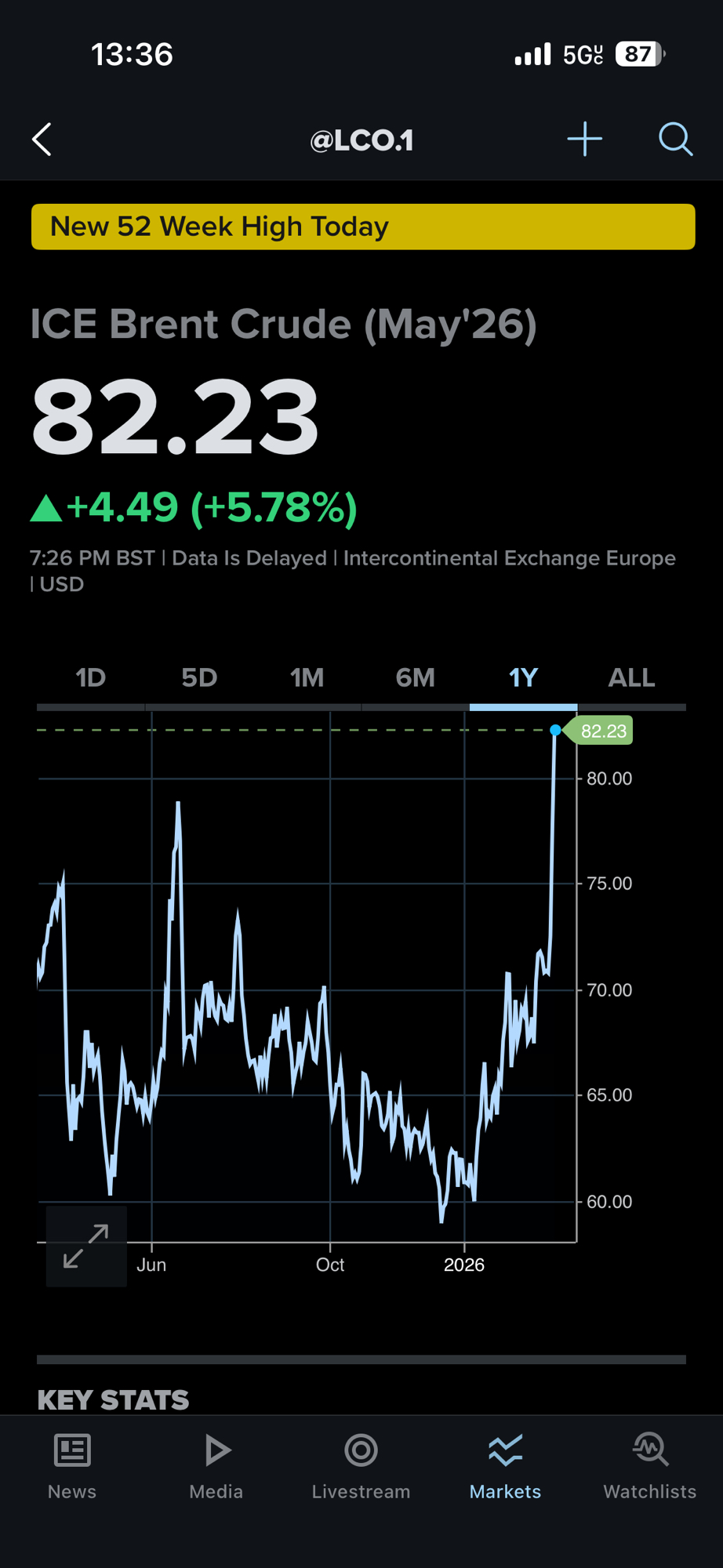Viewport: 723px width, 1568px height.
Task: Switch chart to 1D range
Action: (x=91, y=677)
